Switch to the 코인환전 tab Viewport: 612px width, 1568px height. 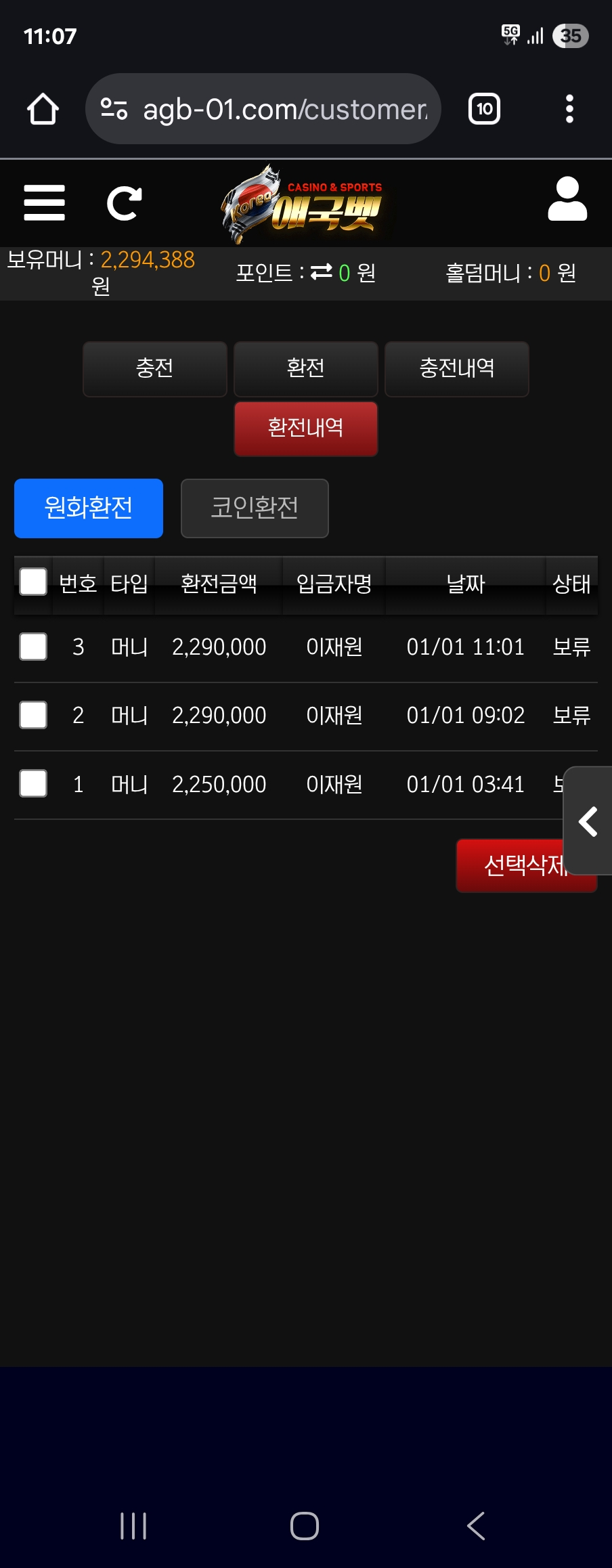click(255, 508)
